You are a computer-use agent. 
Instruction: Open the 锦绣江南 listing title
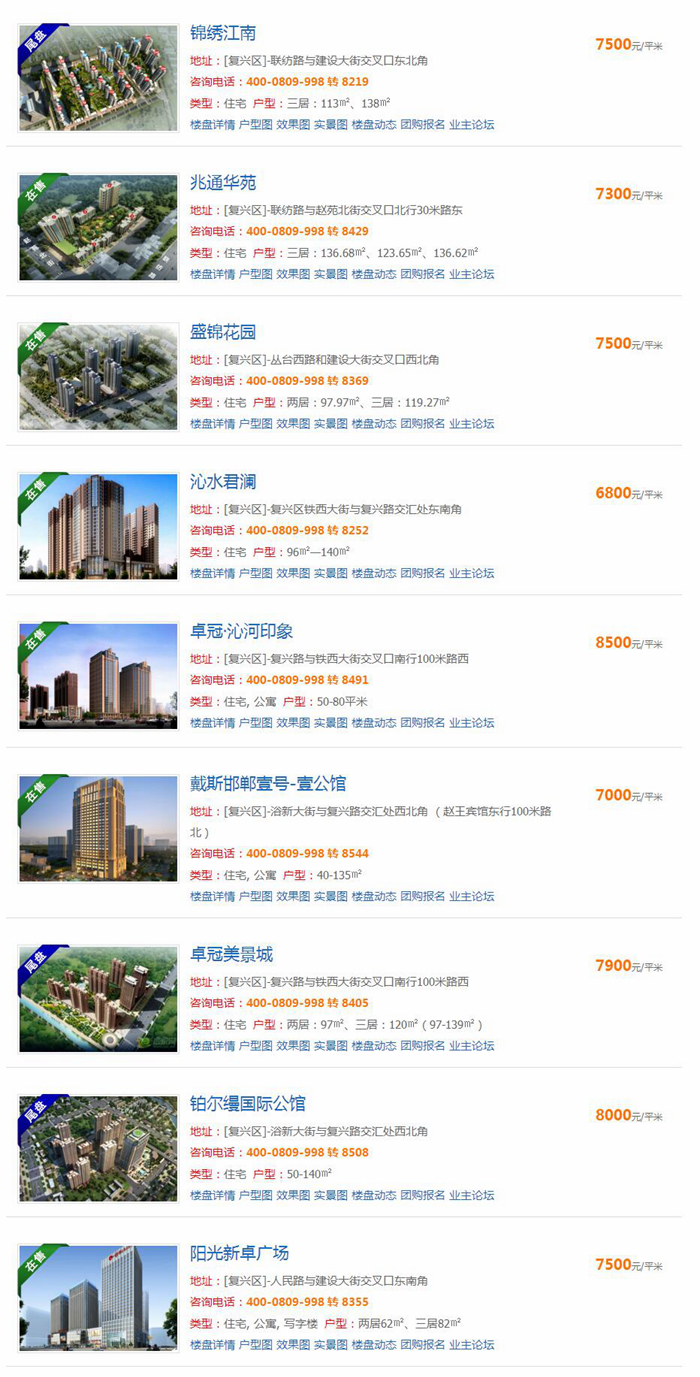[x=223, y=33]
